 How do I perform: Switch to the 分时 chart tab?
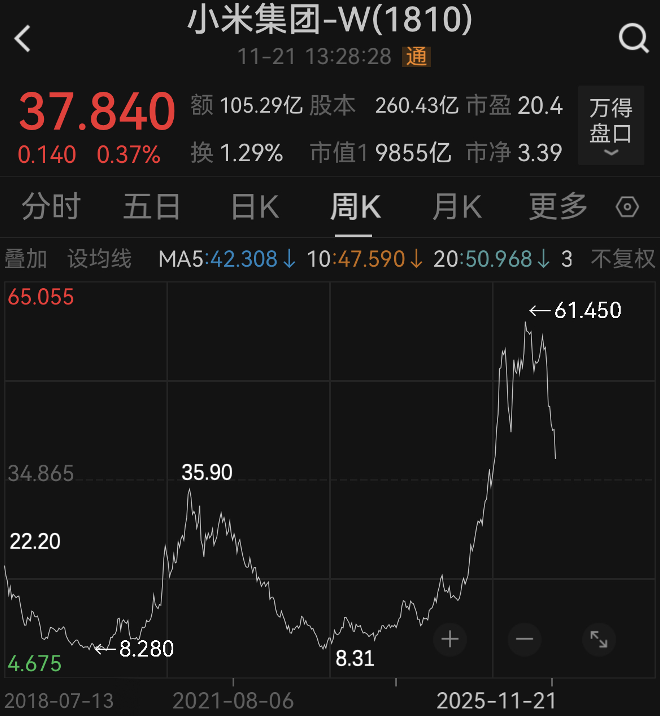(x=51, y=207)
